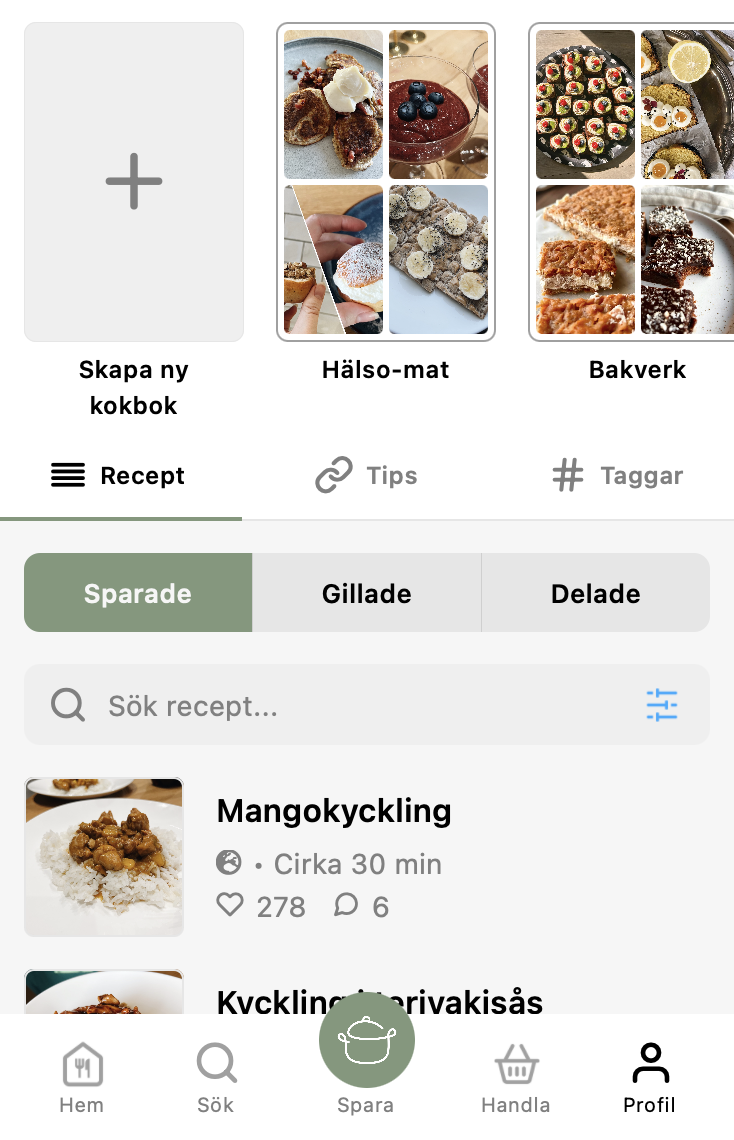Open the Sök tab in bottom navigation
Screen dimensions: 734x1140
click(216, 1076)
